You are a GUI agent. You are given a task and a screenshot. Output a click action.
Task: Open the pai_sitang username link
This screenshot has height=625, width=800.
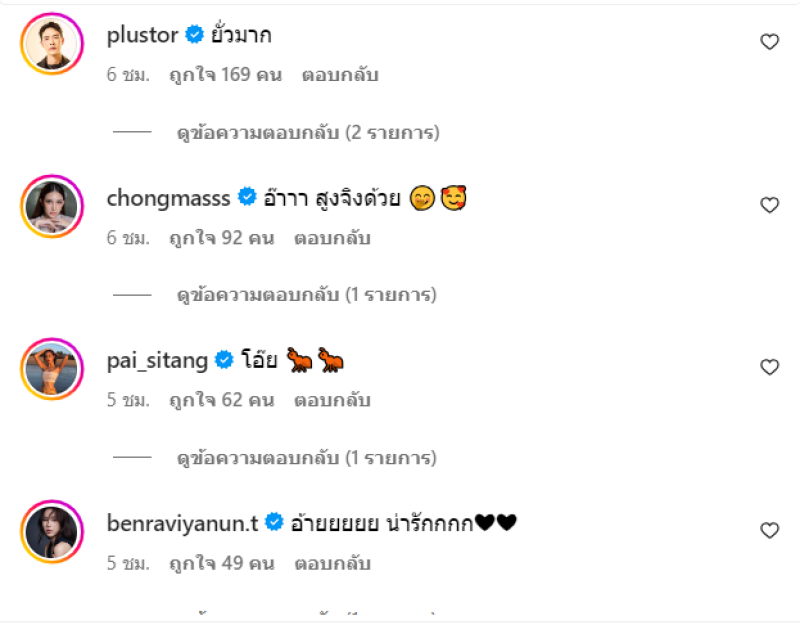click(156, 360)
